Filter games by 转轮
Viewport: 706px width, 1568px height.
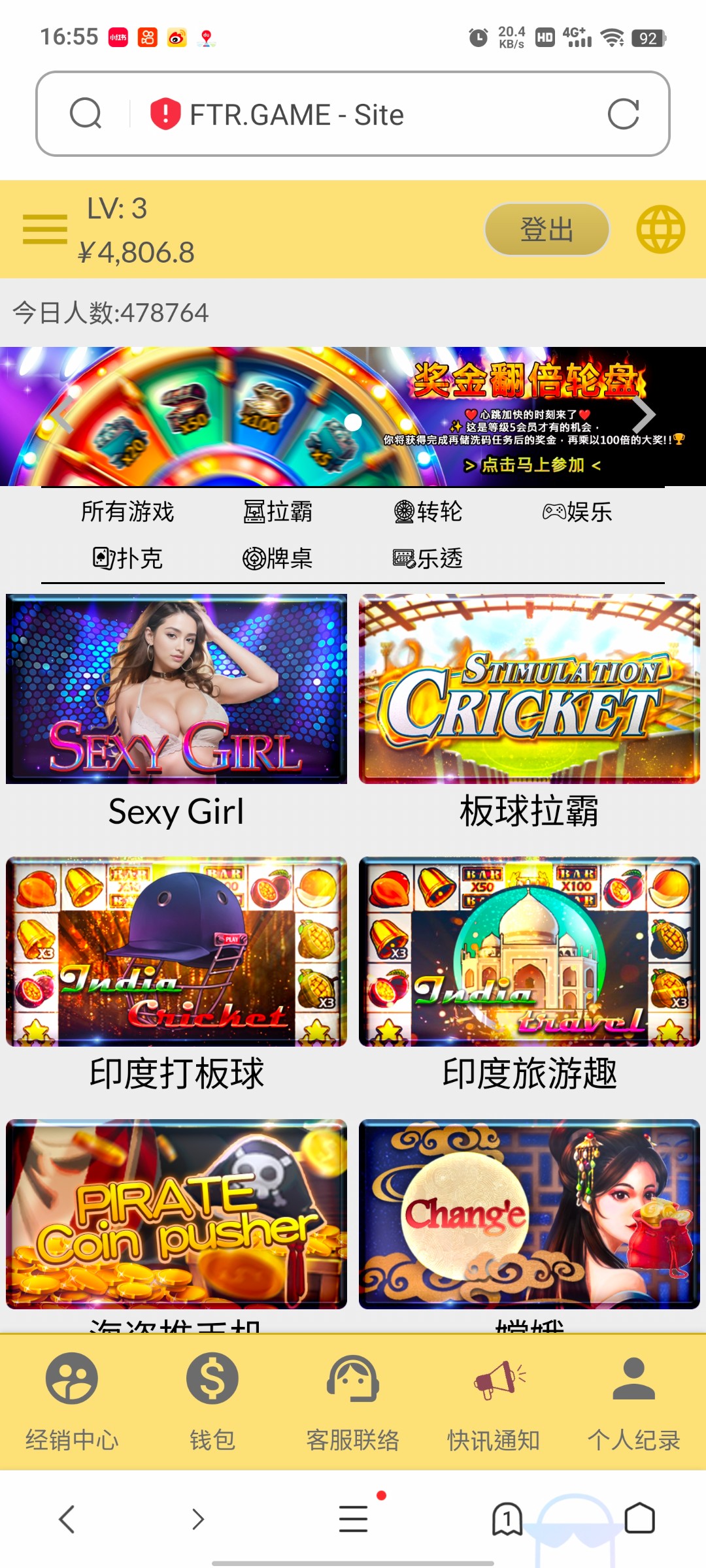coord(428,512)
